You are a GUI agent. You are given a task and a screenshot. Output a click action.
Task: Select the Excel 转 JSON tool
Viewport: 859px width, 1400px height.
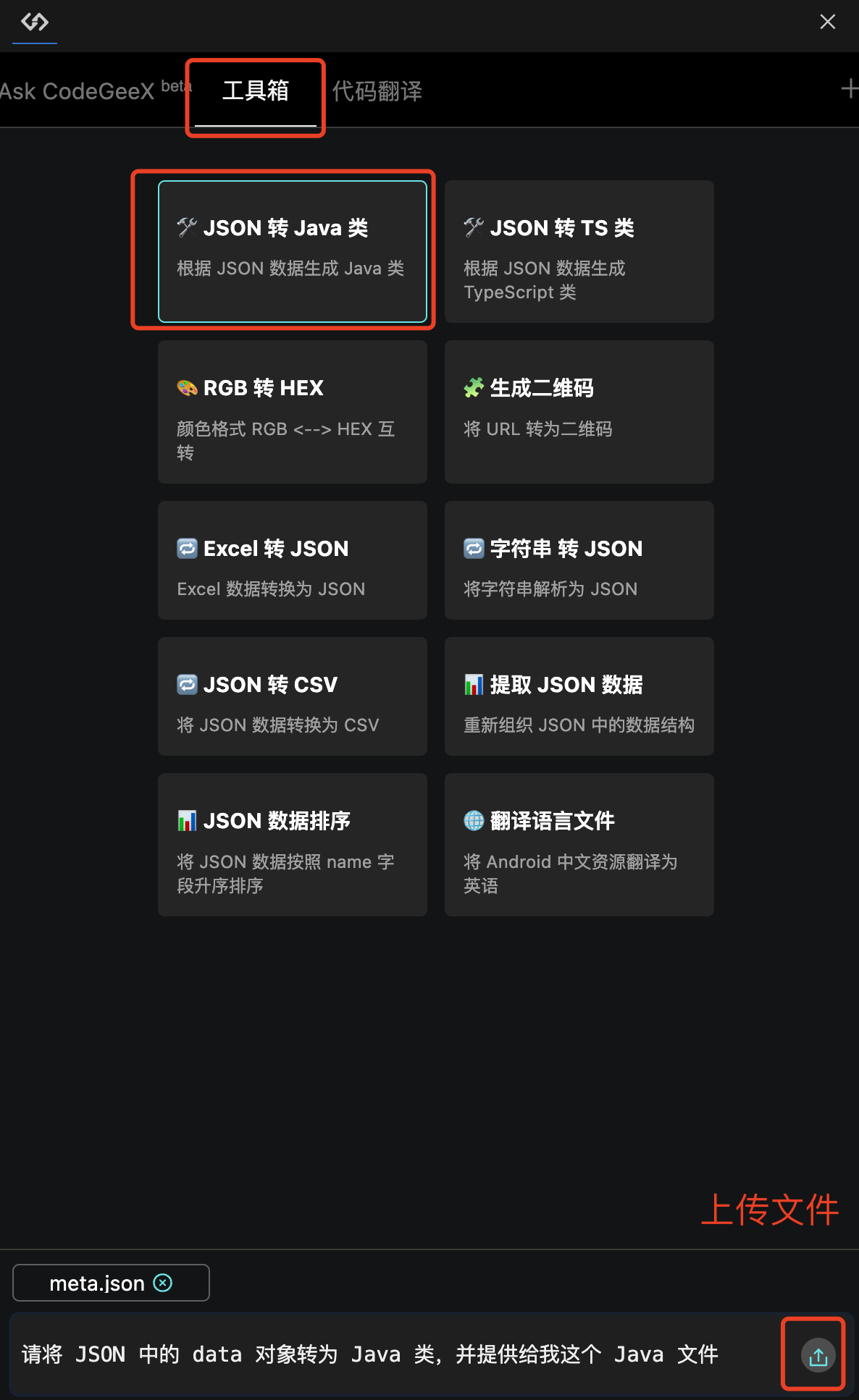click(x=293, y=560)
